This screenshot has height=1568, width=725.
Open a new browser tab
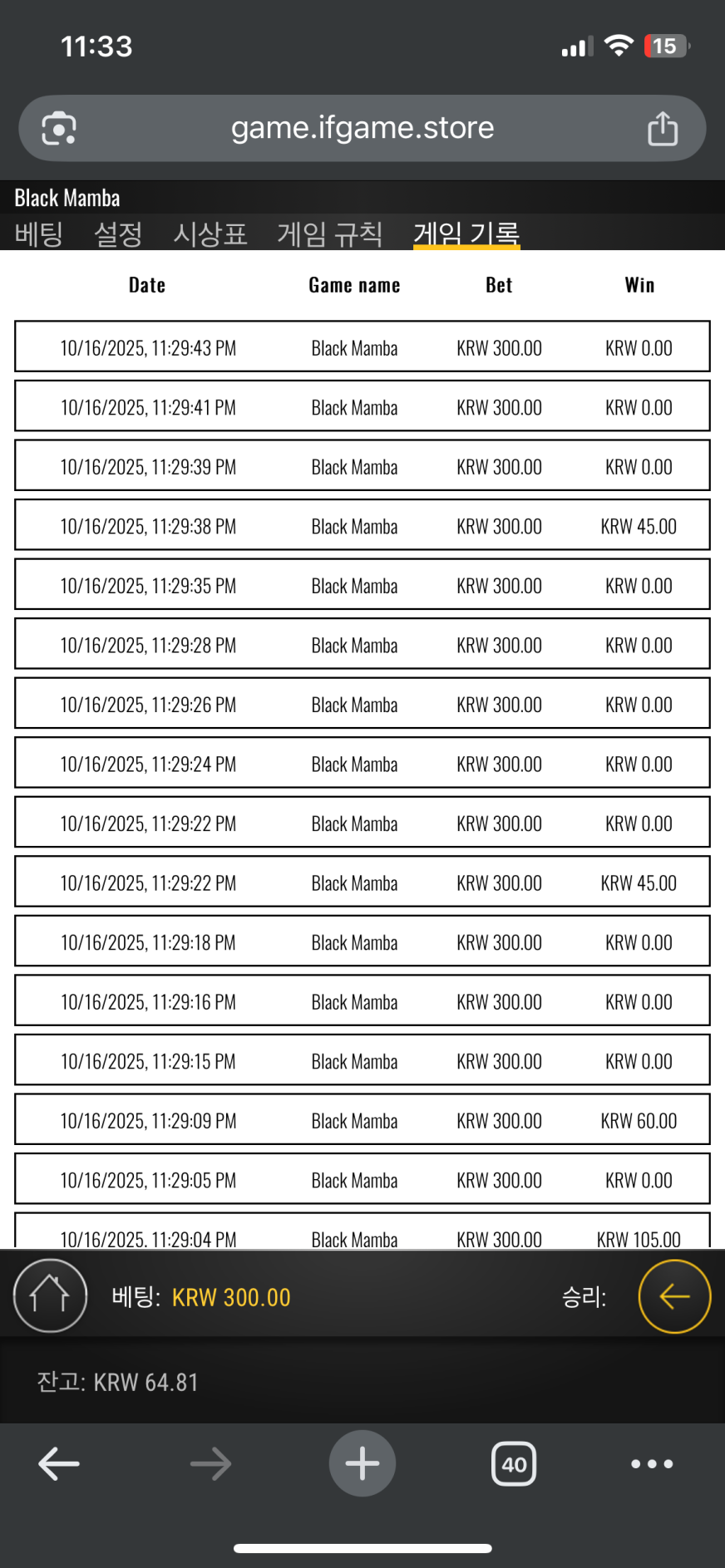click(x=362, y=1463)
